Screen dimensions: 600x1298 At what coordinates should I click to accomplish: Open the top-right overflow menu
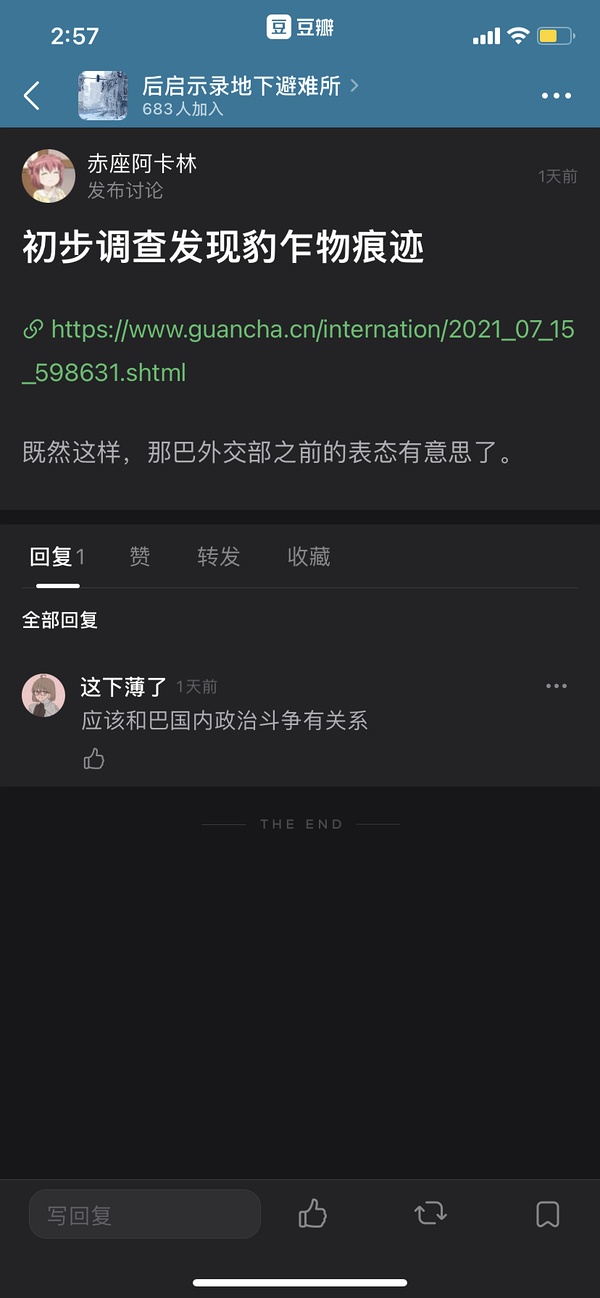pyautogui.click(x=556, y=96)
